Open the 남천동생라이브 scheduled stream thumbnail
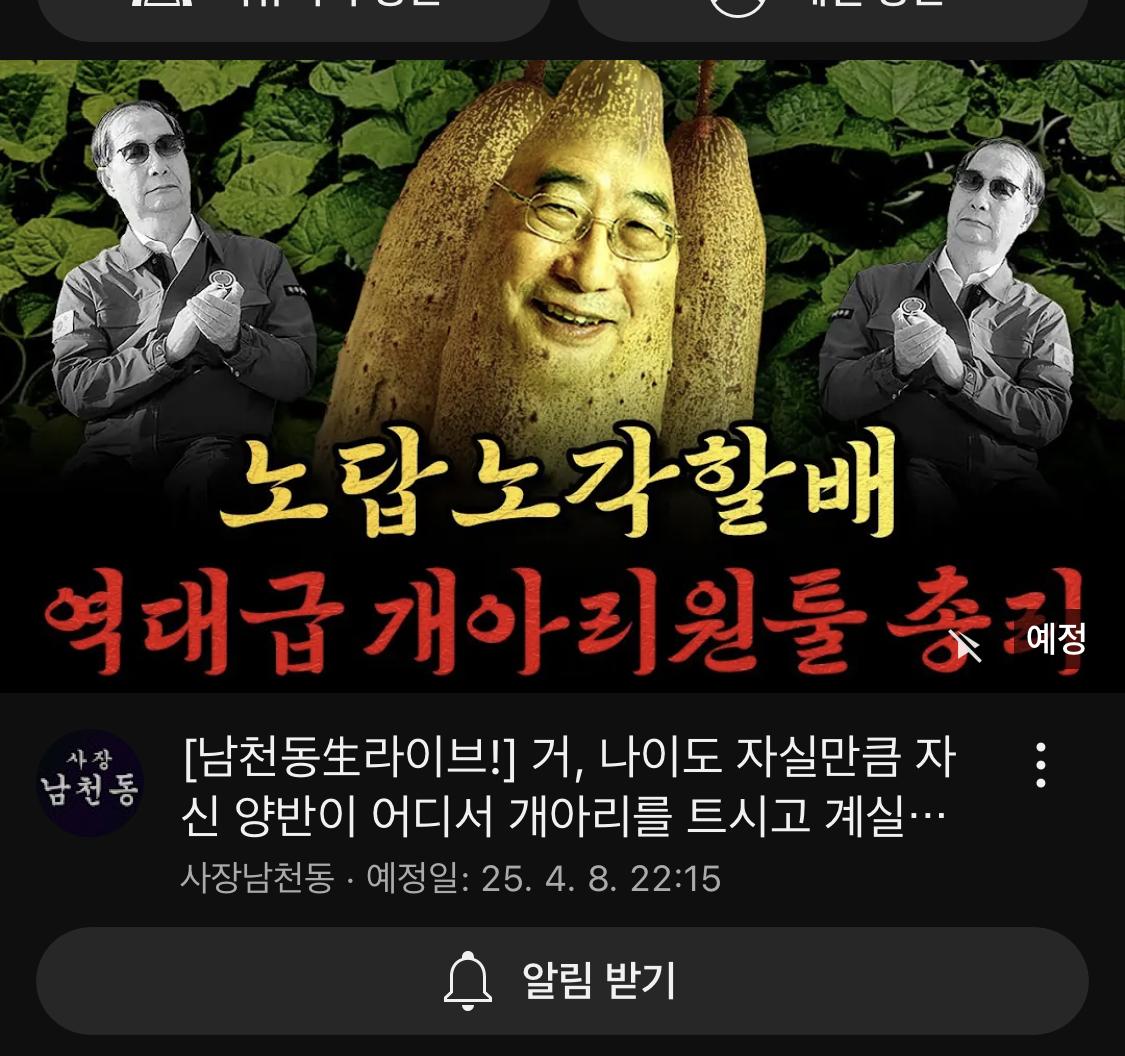 coord(562,375)
